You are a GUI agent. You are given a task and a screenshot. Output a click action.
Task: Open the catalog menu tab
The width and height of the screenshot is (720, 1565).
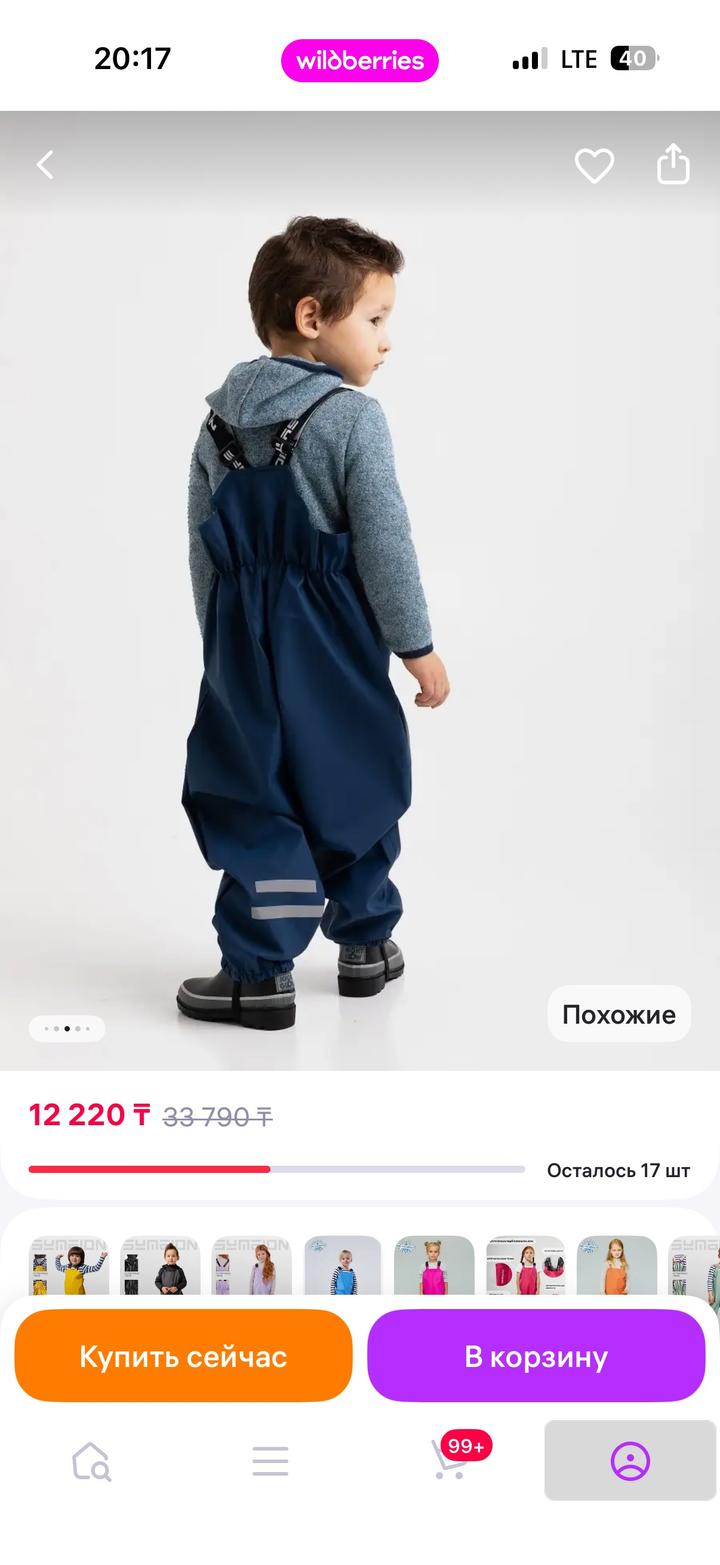point(270,1461)
